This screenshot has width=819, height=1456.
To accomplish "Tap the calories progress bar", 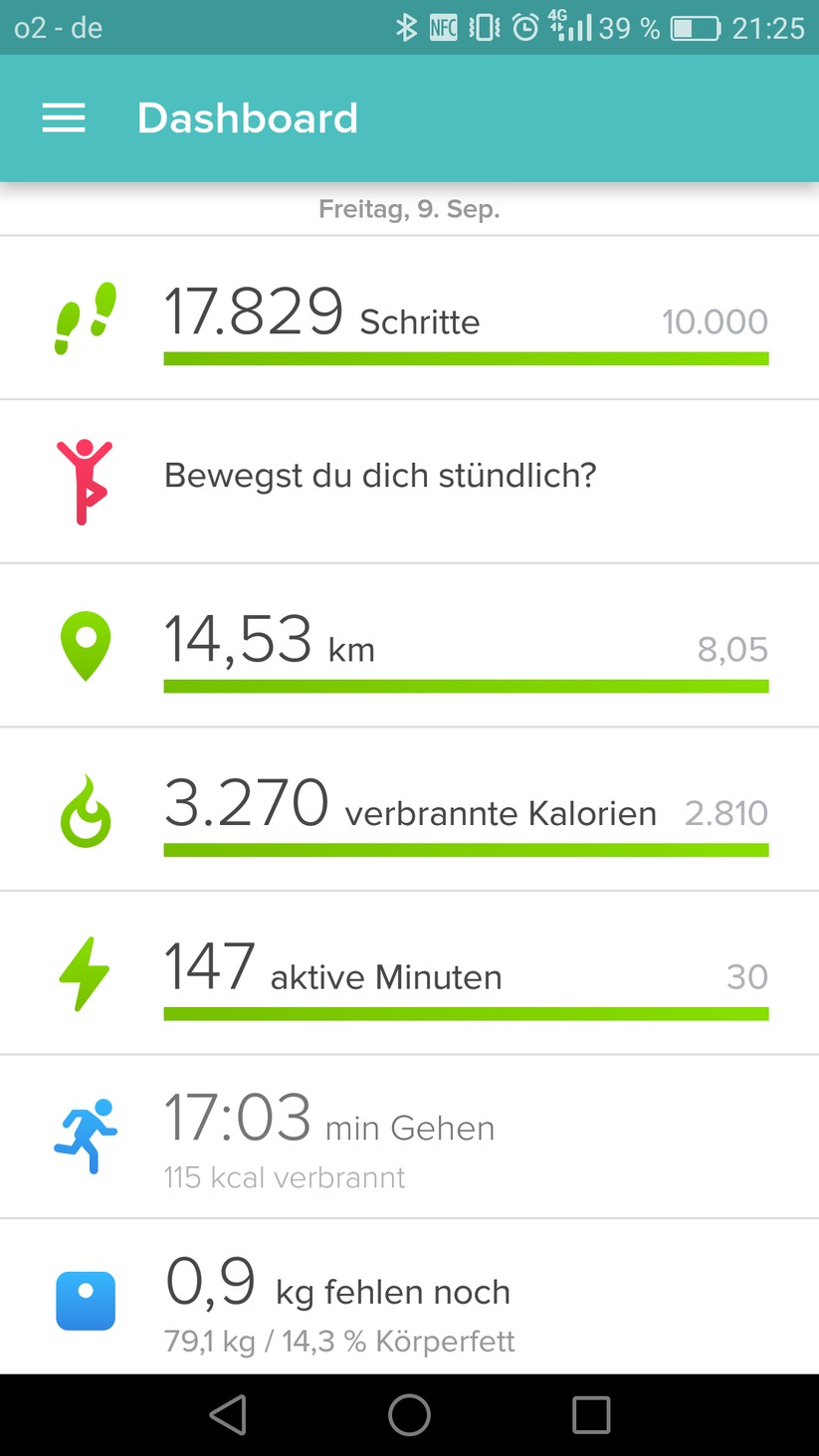I will [466, 850].
